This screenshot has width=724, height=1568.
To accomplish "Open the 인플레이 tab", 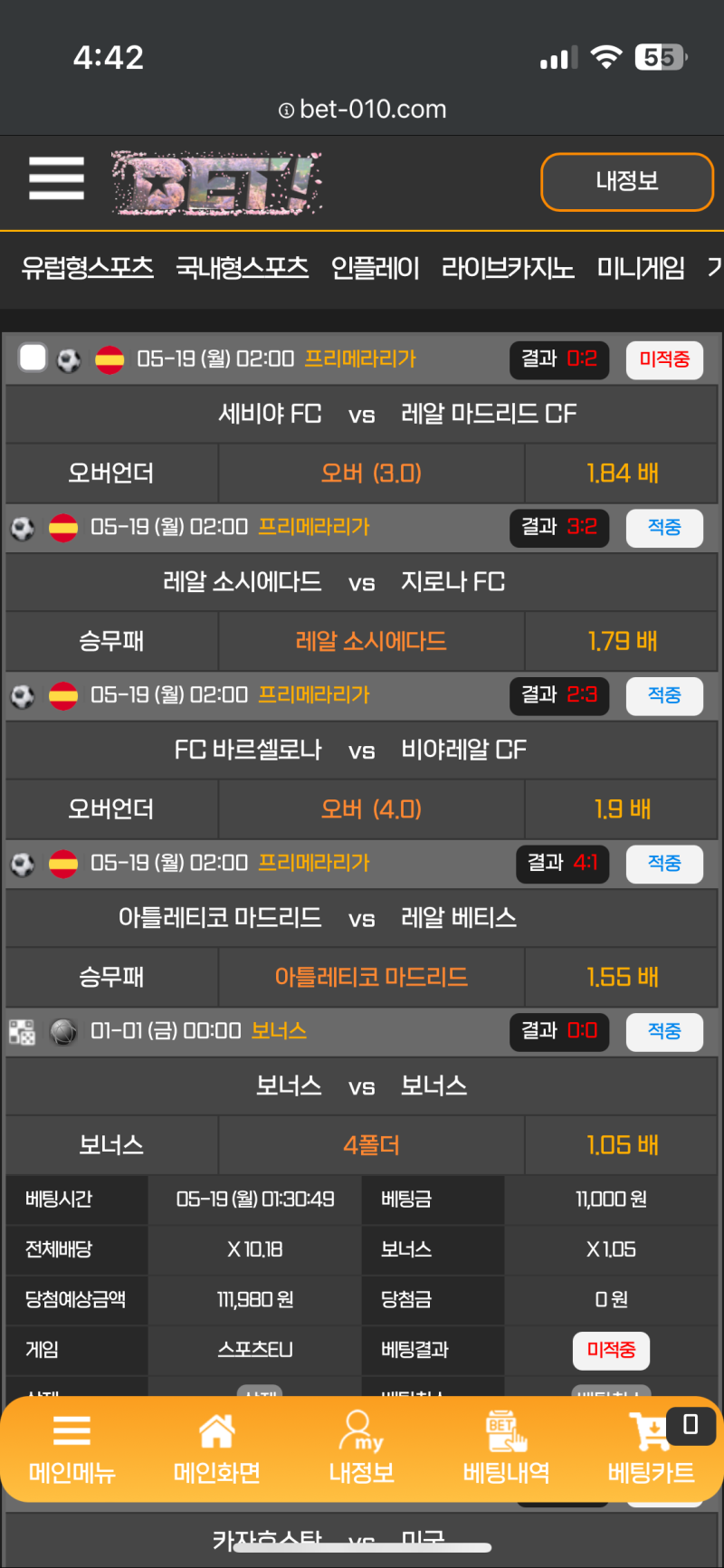I will pyautogui.click(x=375, y=268).
